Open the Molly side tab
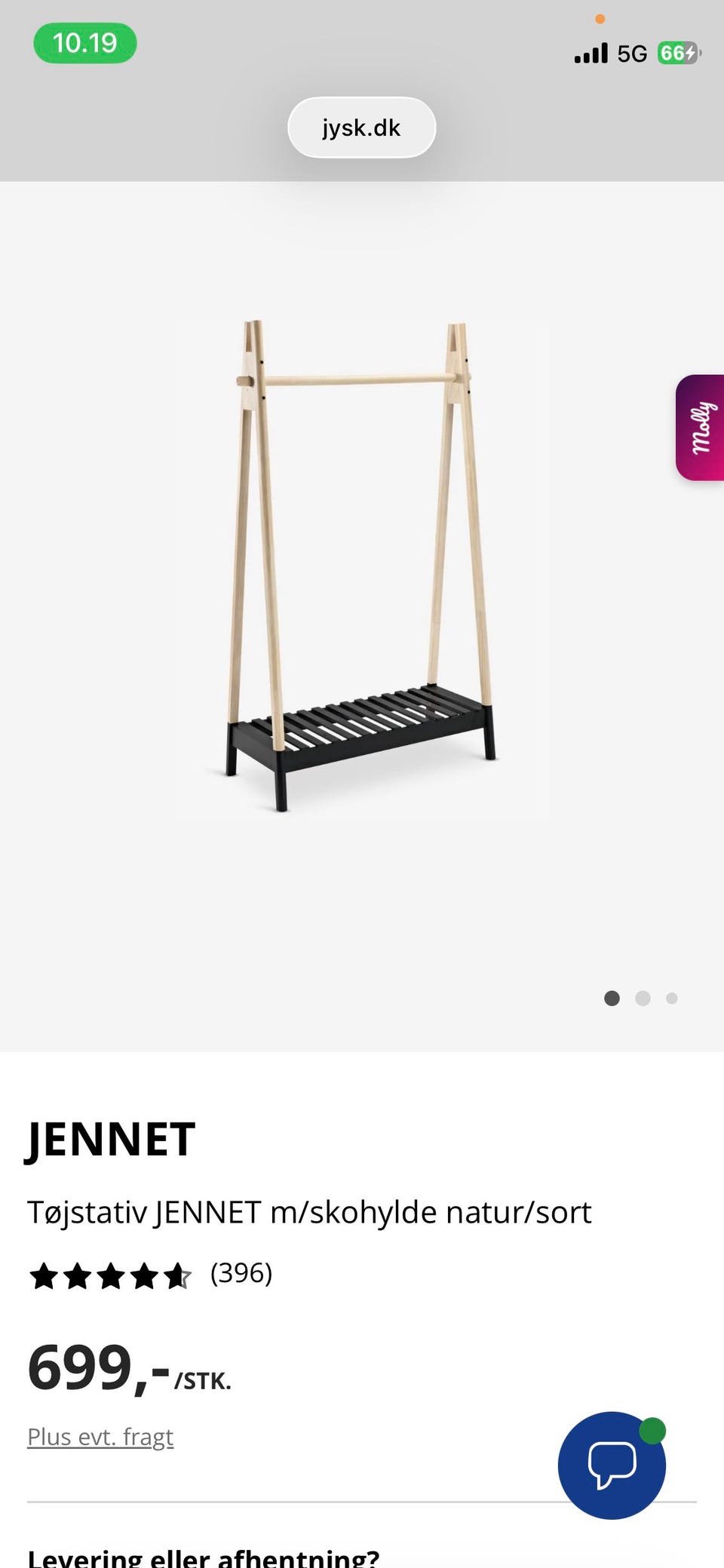 coord(700,428)
